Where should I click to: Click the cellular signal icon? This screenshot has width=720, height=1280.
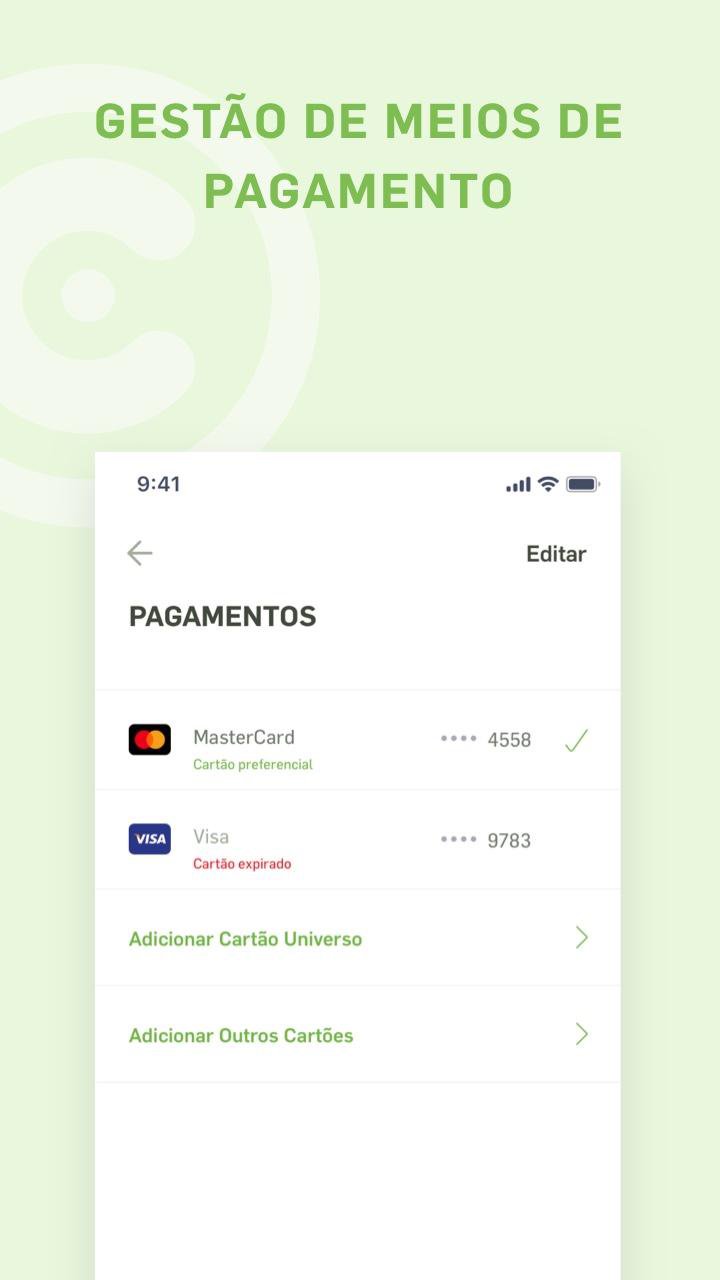click(516, 483)
